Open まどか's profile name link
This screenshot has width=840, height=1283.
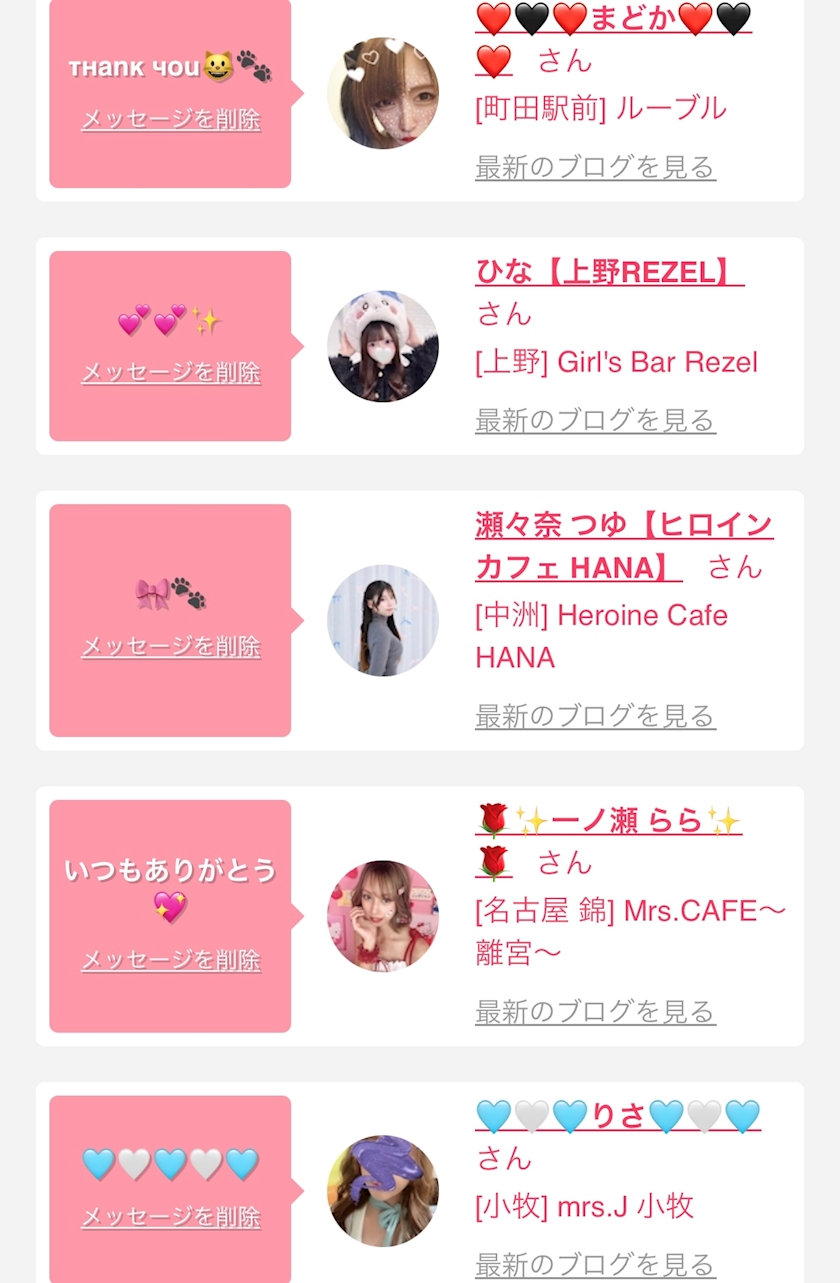(x=614, y=38)
